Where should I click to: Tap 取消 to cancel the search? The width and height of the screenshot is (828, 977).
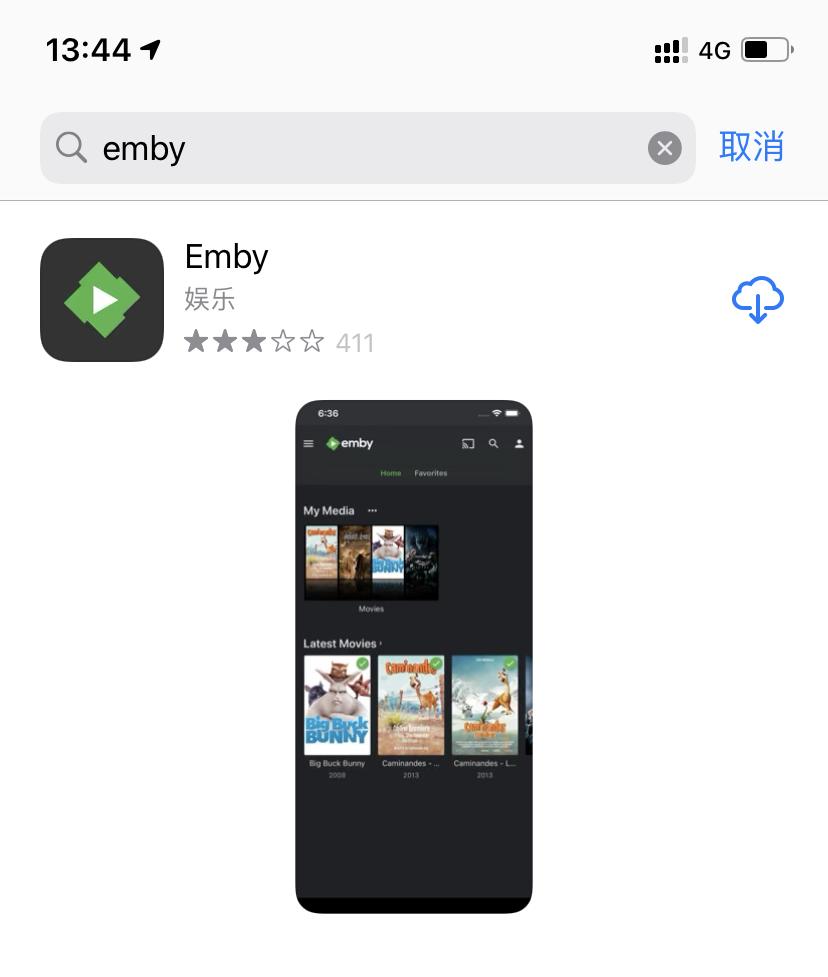(753, 147)
